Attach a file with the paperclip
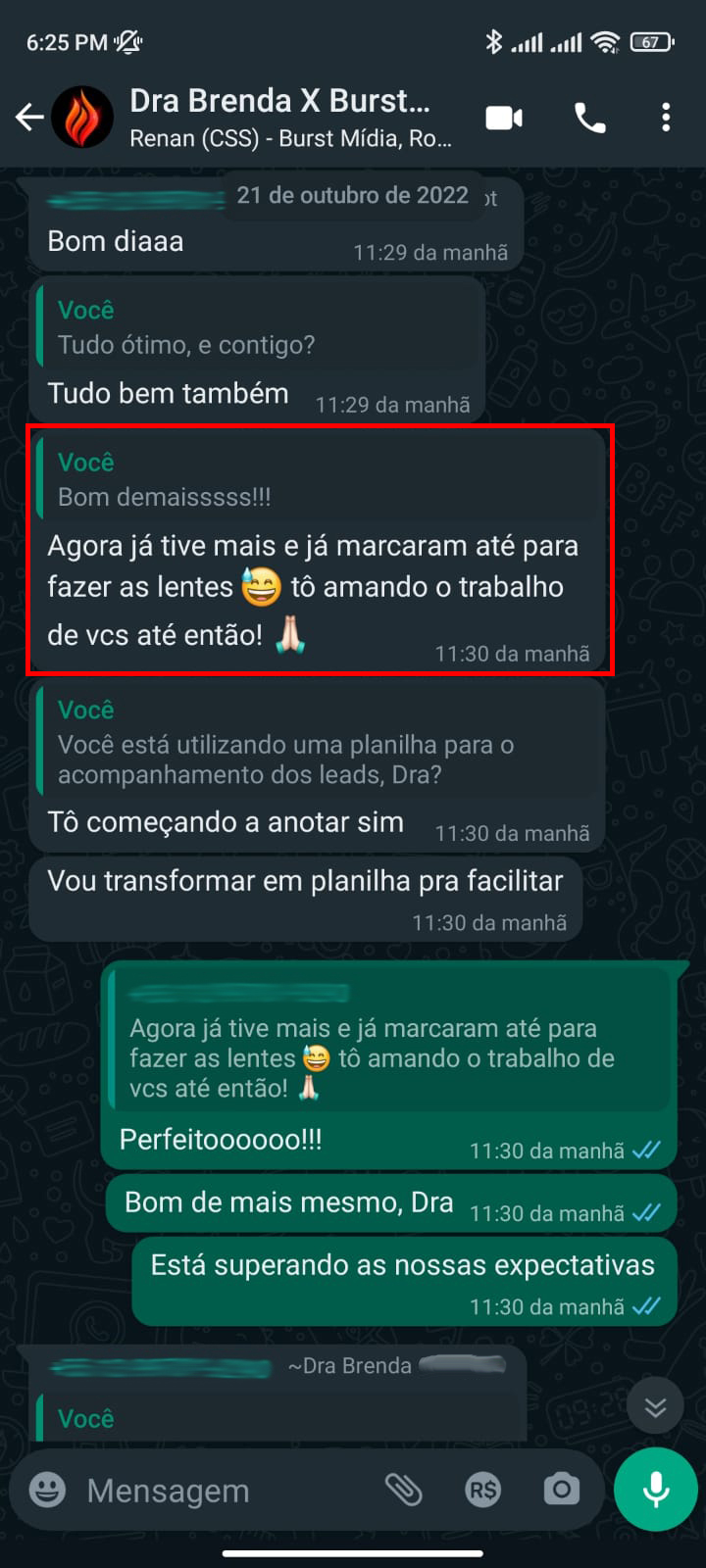 pyautogui.click(x=403, y=1490)
